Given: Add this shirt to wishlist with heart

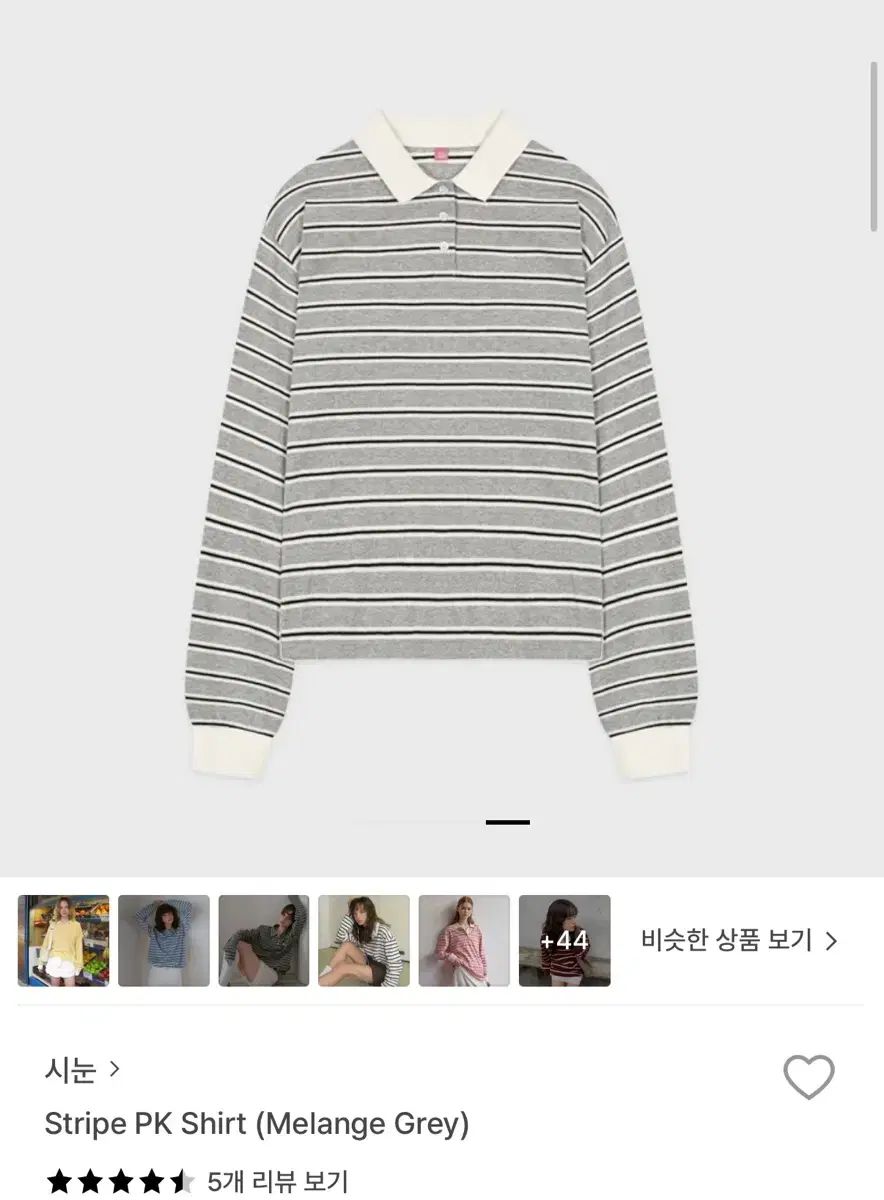Looking at the screenshot, I should [808, 1077].
